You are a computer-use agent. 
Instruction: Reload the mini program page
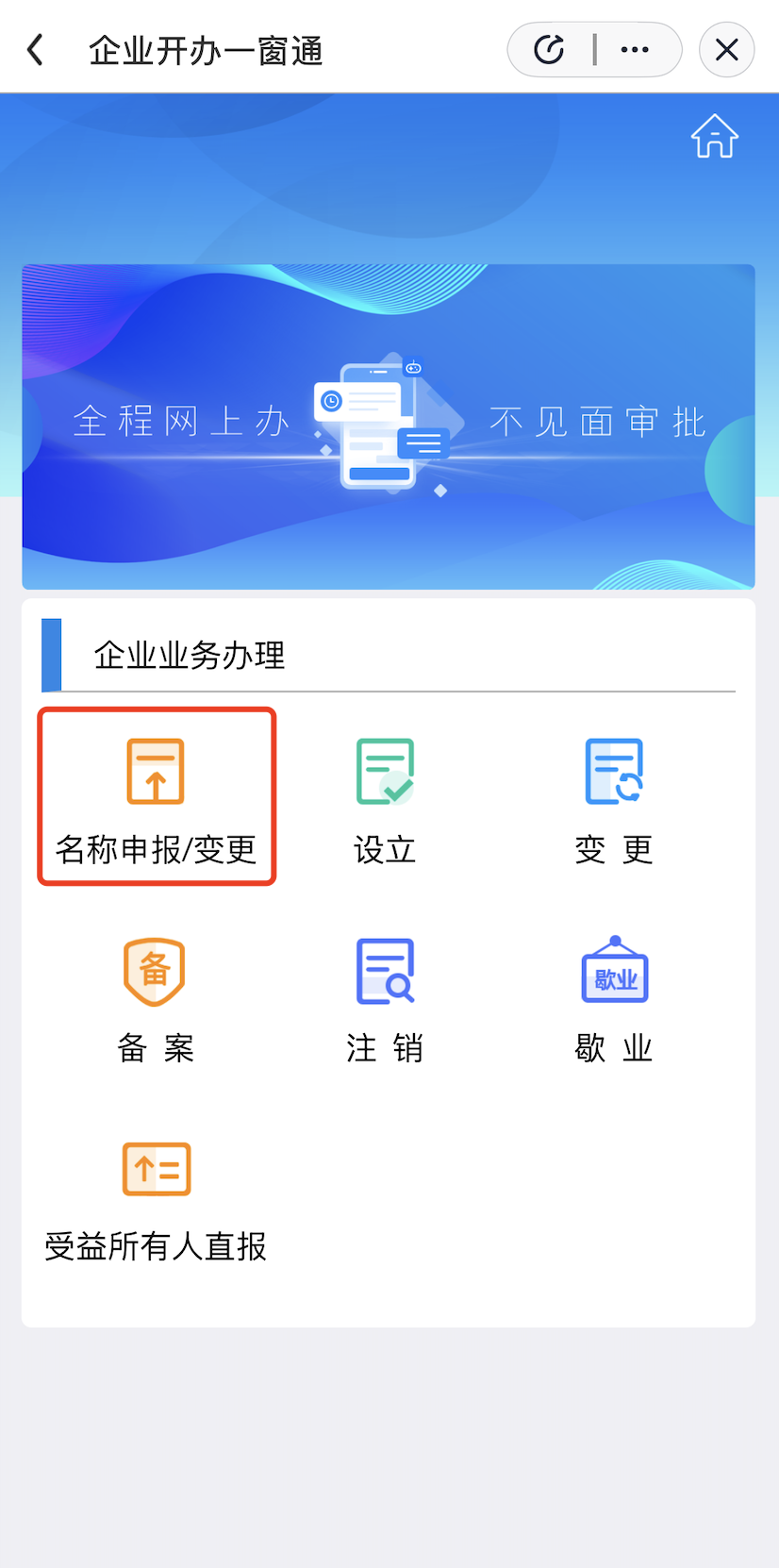(x=549, y=50)
